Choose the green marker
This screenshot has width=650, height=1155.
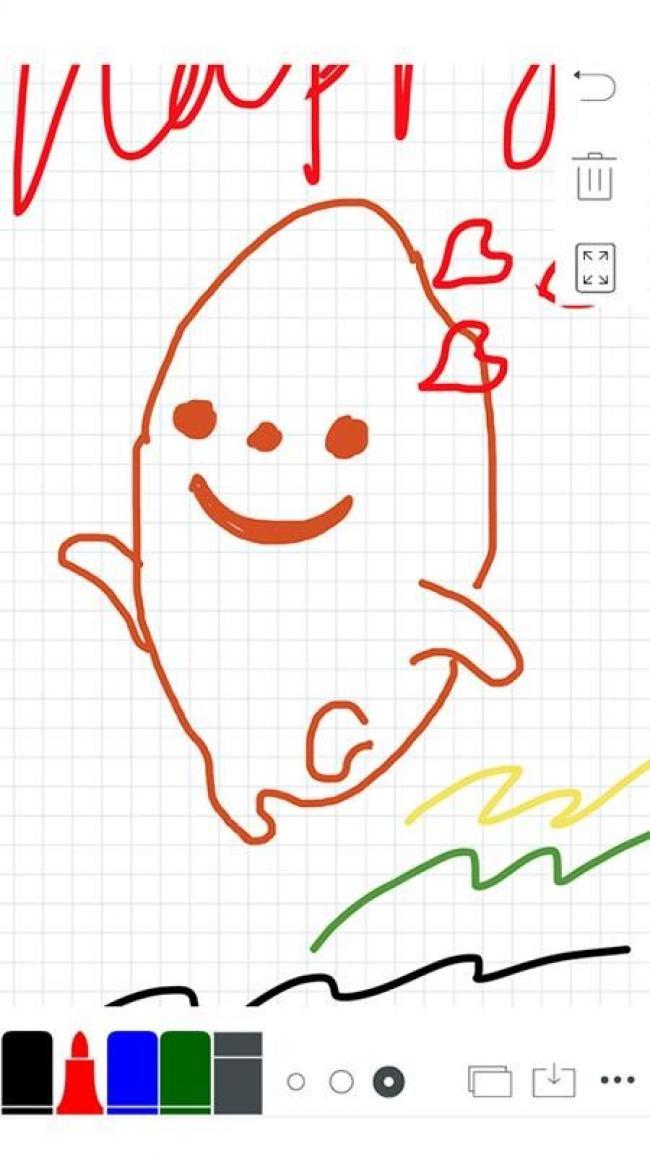[x=185, y=1072]
